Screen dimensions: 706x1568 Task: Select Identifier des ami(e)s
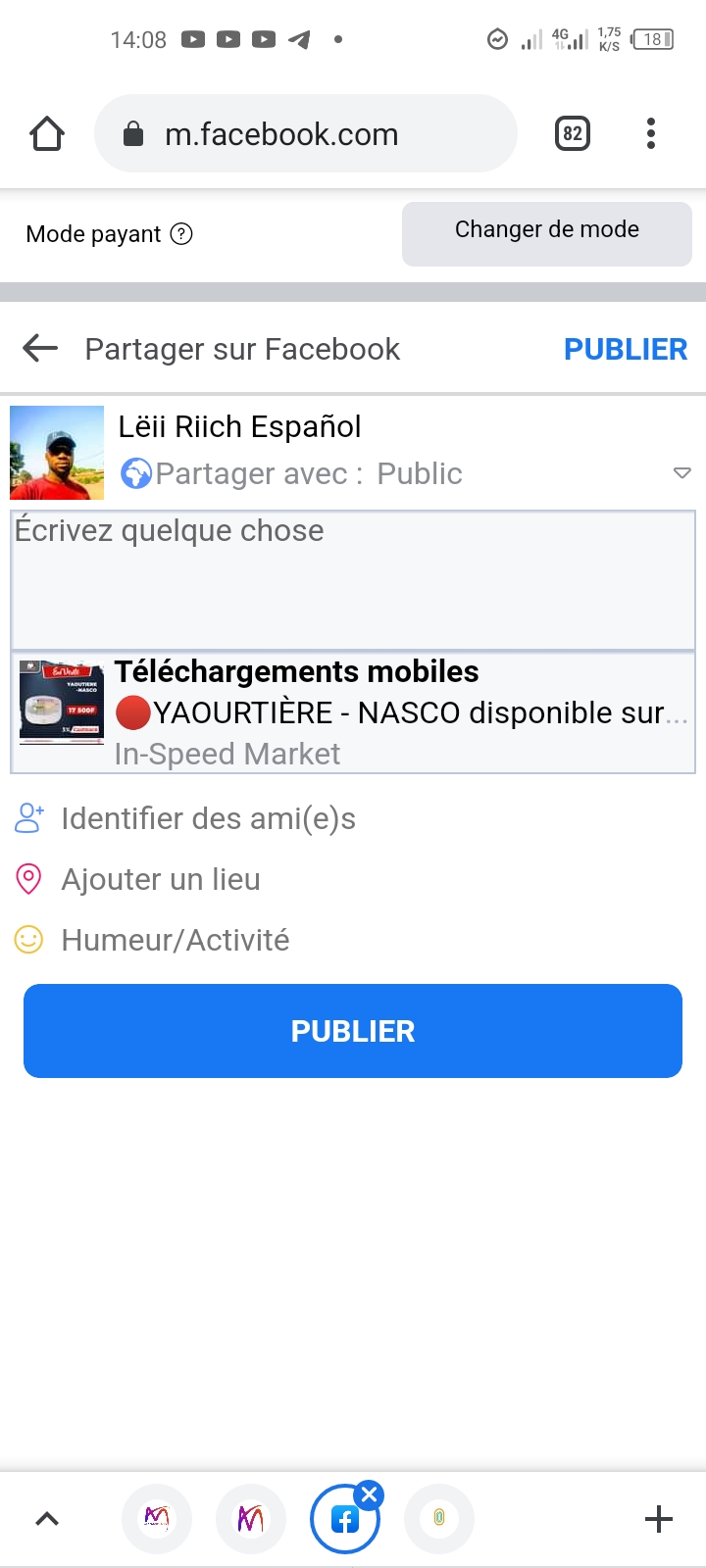(x=208, y=818)
